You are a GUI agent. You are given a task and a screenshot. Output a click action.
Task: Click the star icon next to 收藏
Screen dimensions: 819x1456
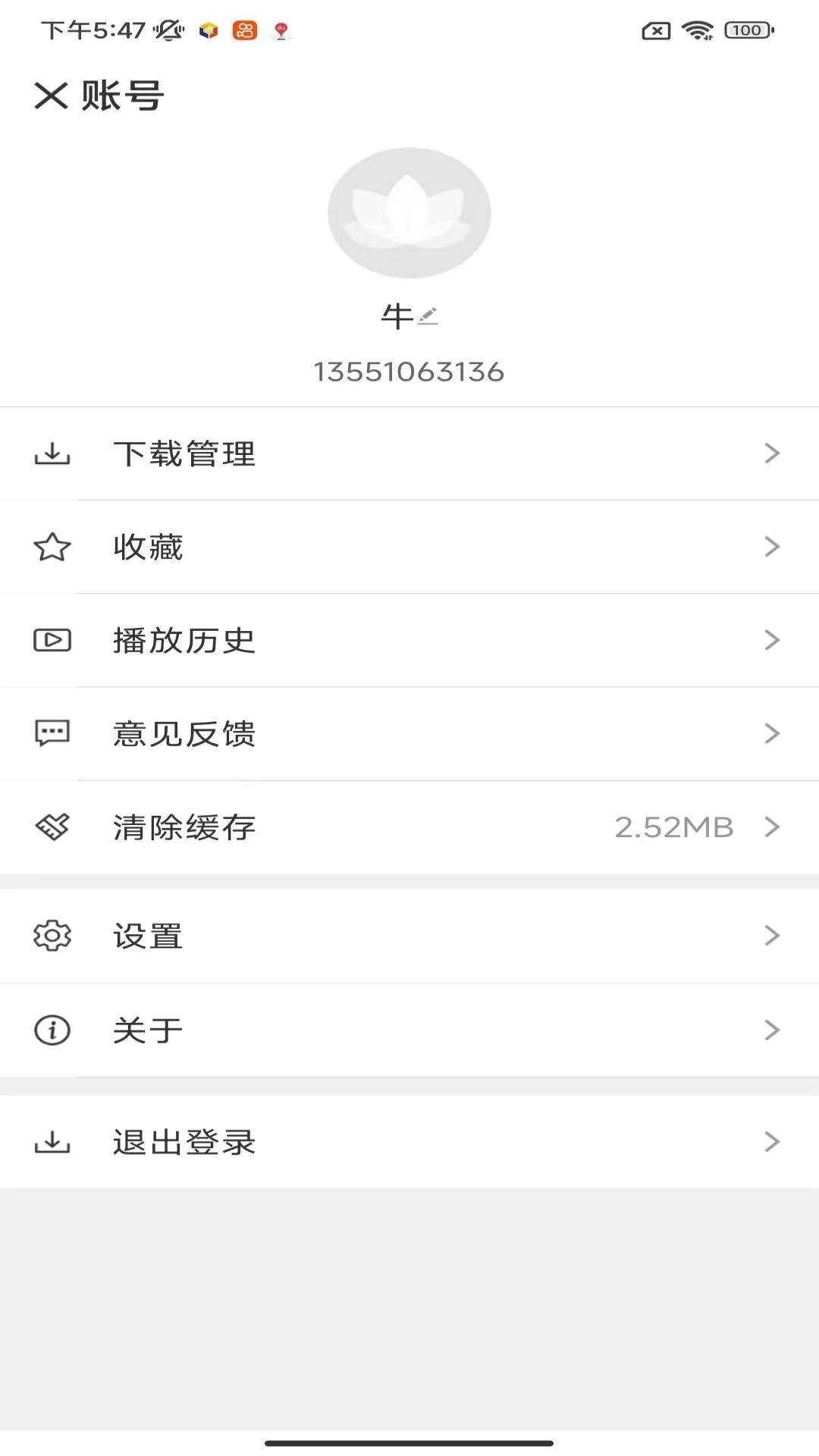(51, 547)
